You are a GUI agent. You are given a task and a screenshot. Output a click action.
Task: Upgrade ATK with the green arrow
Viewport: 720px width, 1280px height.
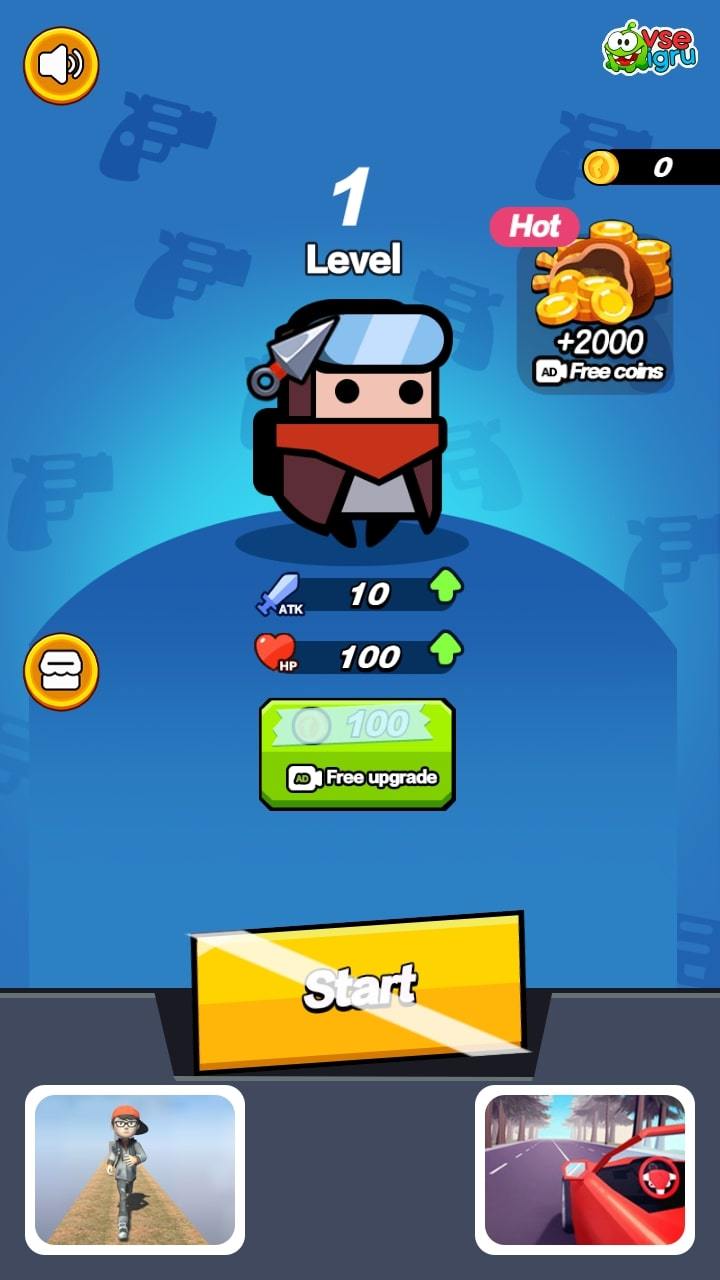coord(445,588)
